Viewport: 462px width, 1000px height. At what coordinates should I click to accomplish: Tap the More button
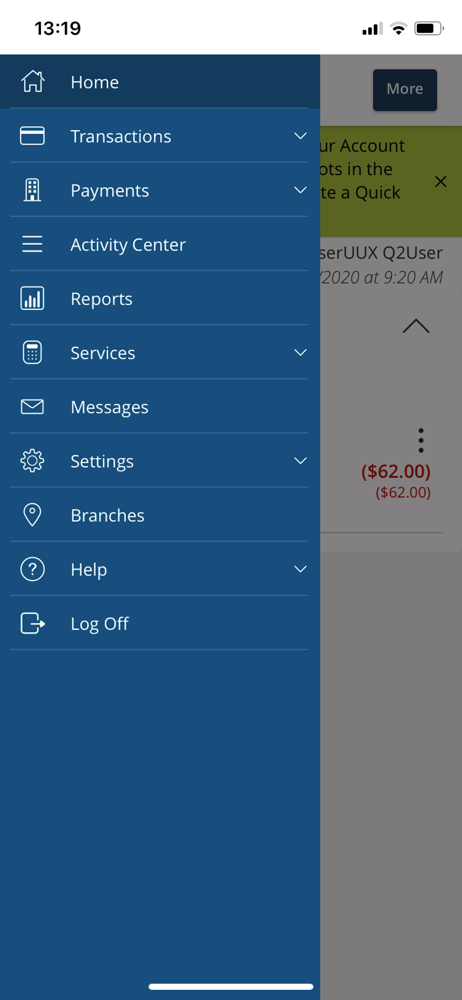pyautogui.click(x=405, y=89)
